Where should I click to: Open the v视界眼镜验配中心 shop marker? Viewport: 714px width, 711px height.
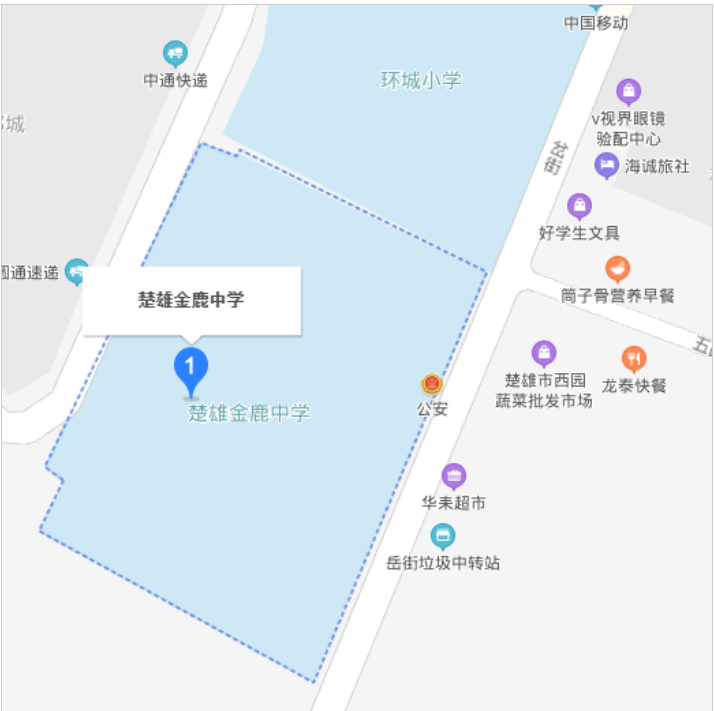tap(628, 92)
